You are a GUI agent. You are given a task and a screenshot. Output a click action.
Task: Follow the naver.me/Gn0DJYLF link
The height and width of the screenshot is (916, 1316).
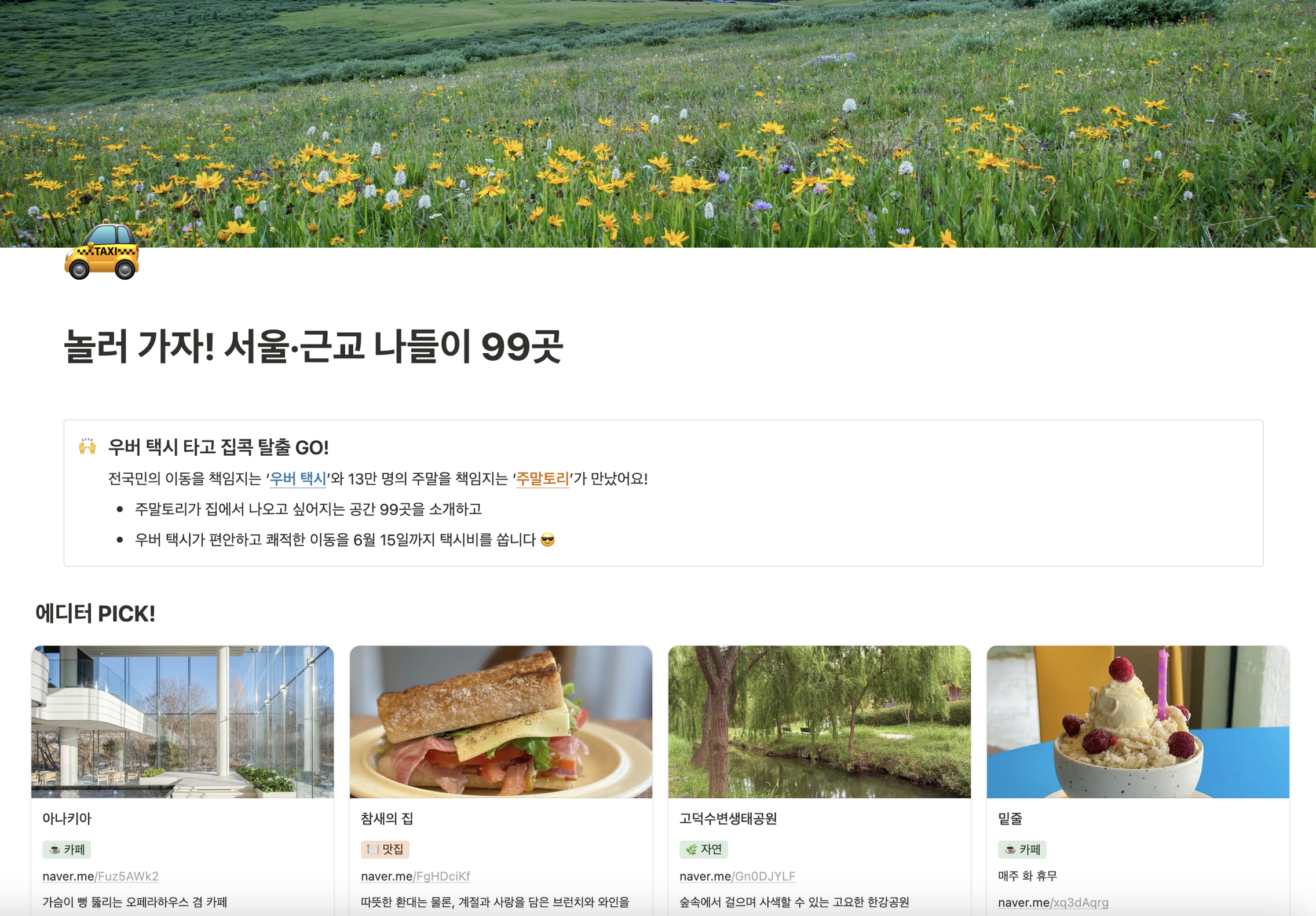[737, 876]
